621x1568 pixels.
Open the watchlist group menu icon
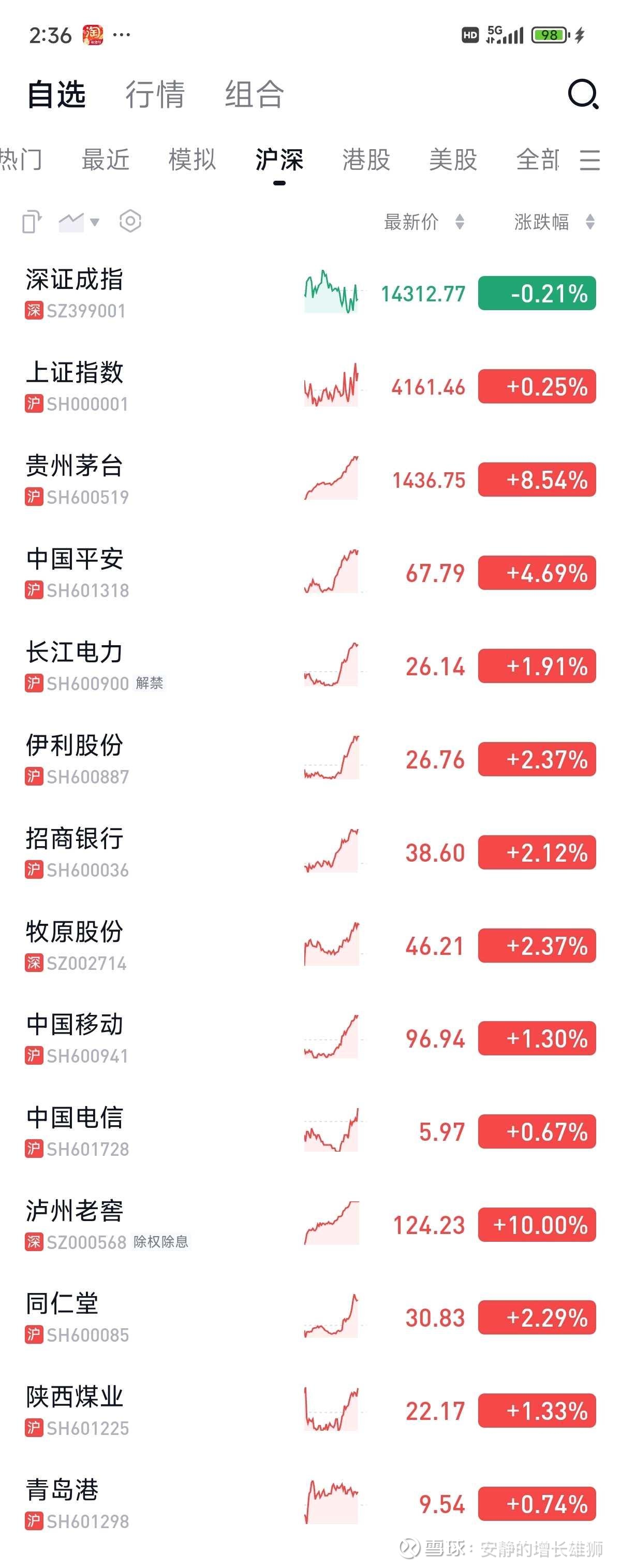point(589,160)
